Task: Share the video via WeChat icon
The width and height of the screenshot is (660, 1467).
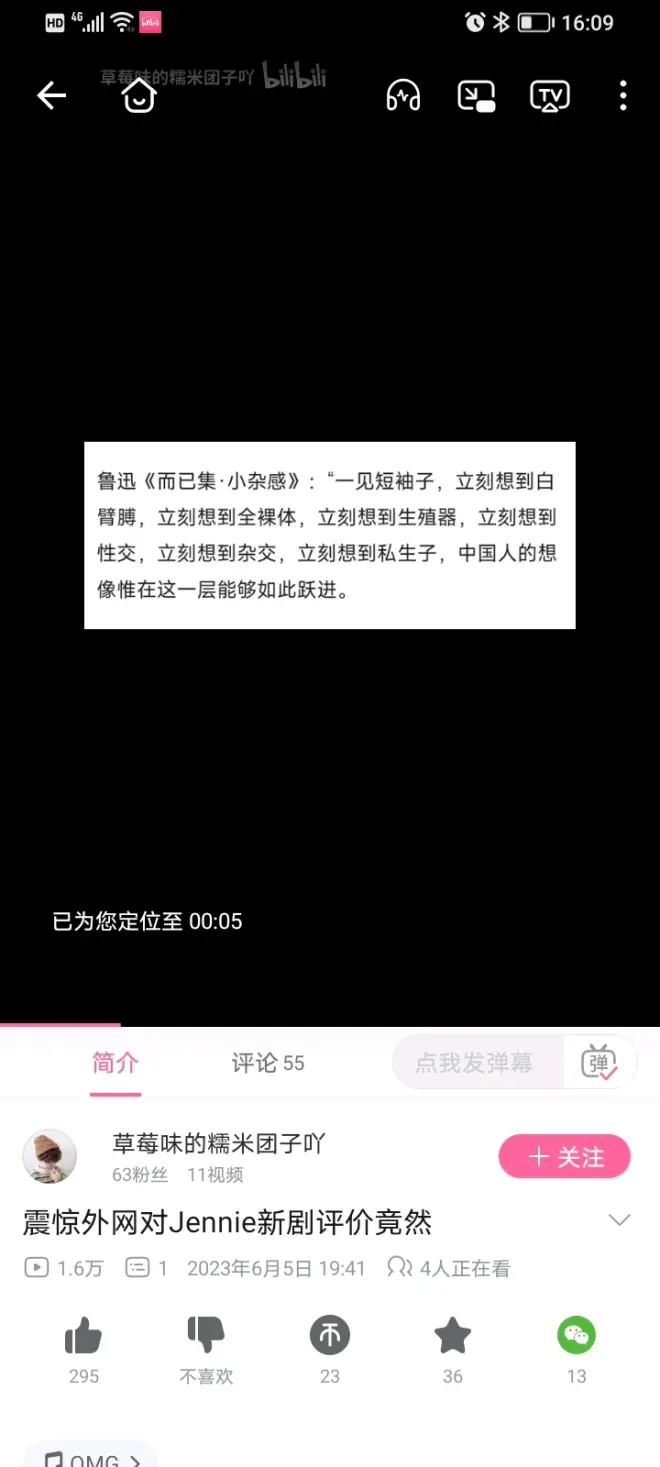Action: (x=576, y=1335)
